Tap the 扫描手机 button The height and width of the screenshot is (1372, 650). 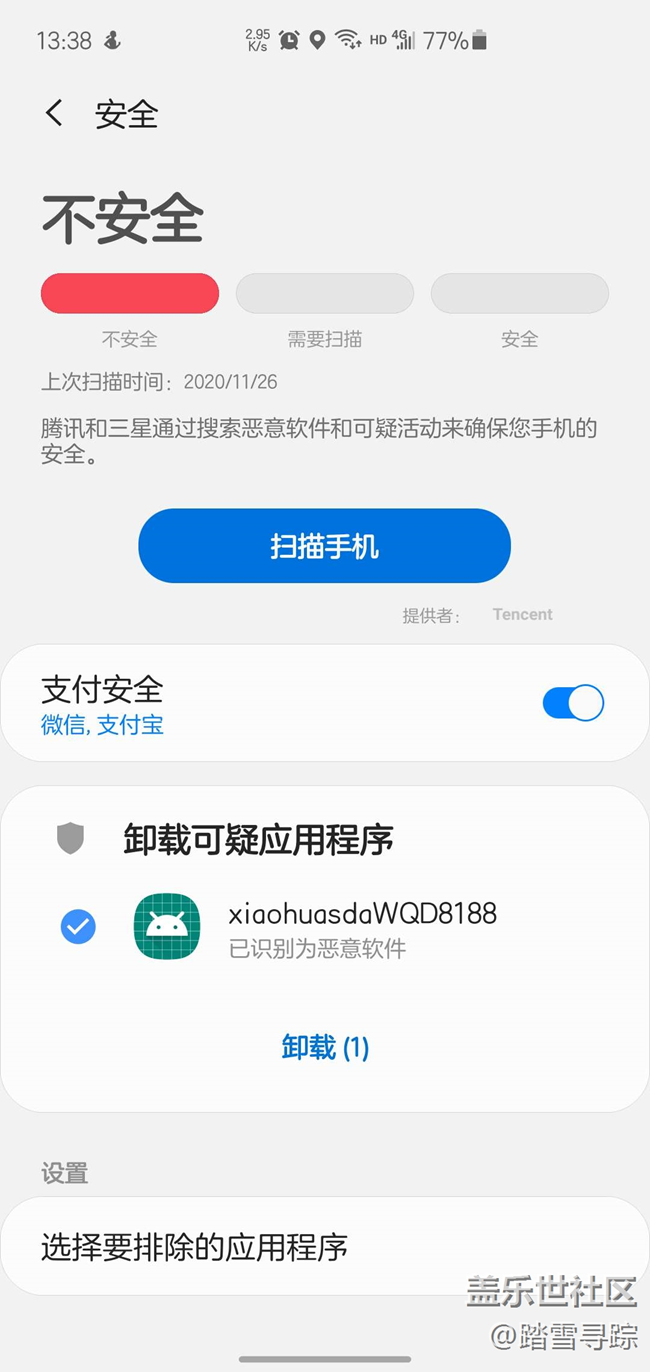tap(324, 546)
